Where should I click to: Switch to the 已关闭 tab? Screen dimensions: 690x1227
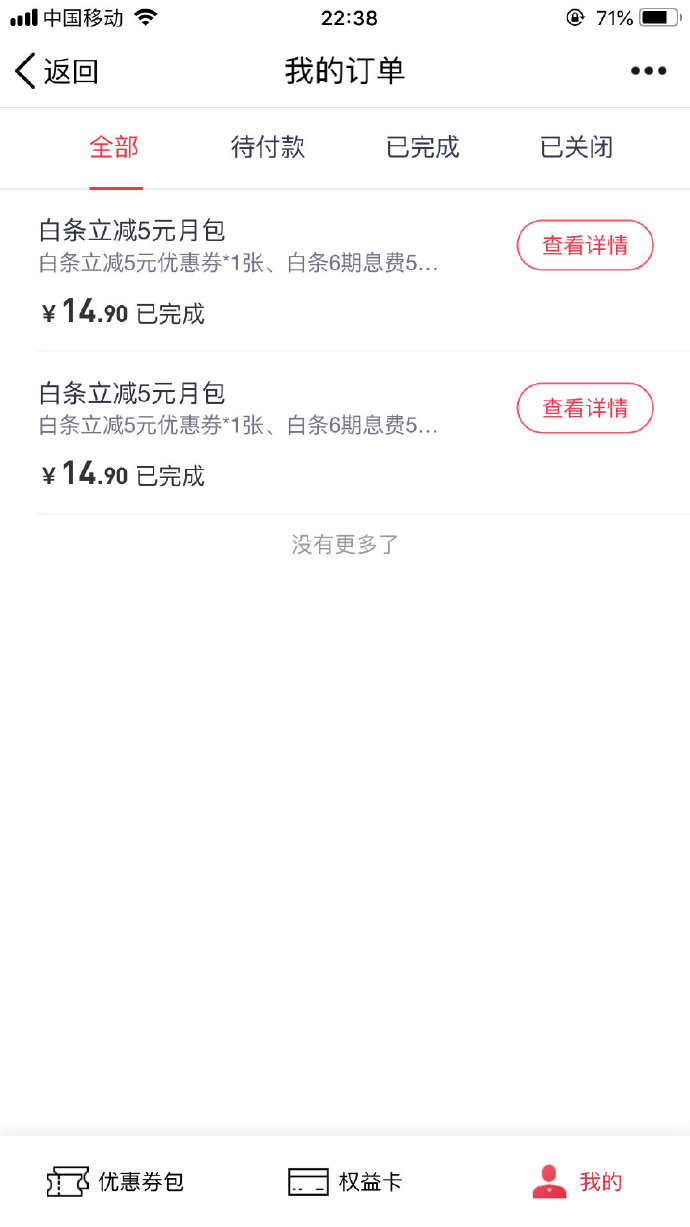(x=577, y=148)
